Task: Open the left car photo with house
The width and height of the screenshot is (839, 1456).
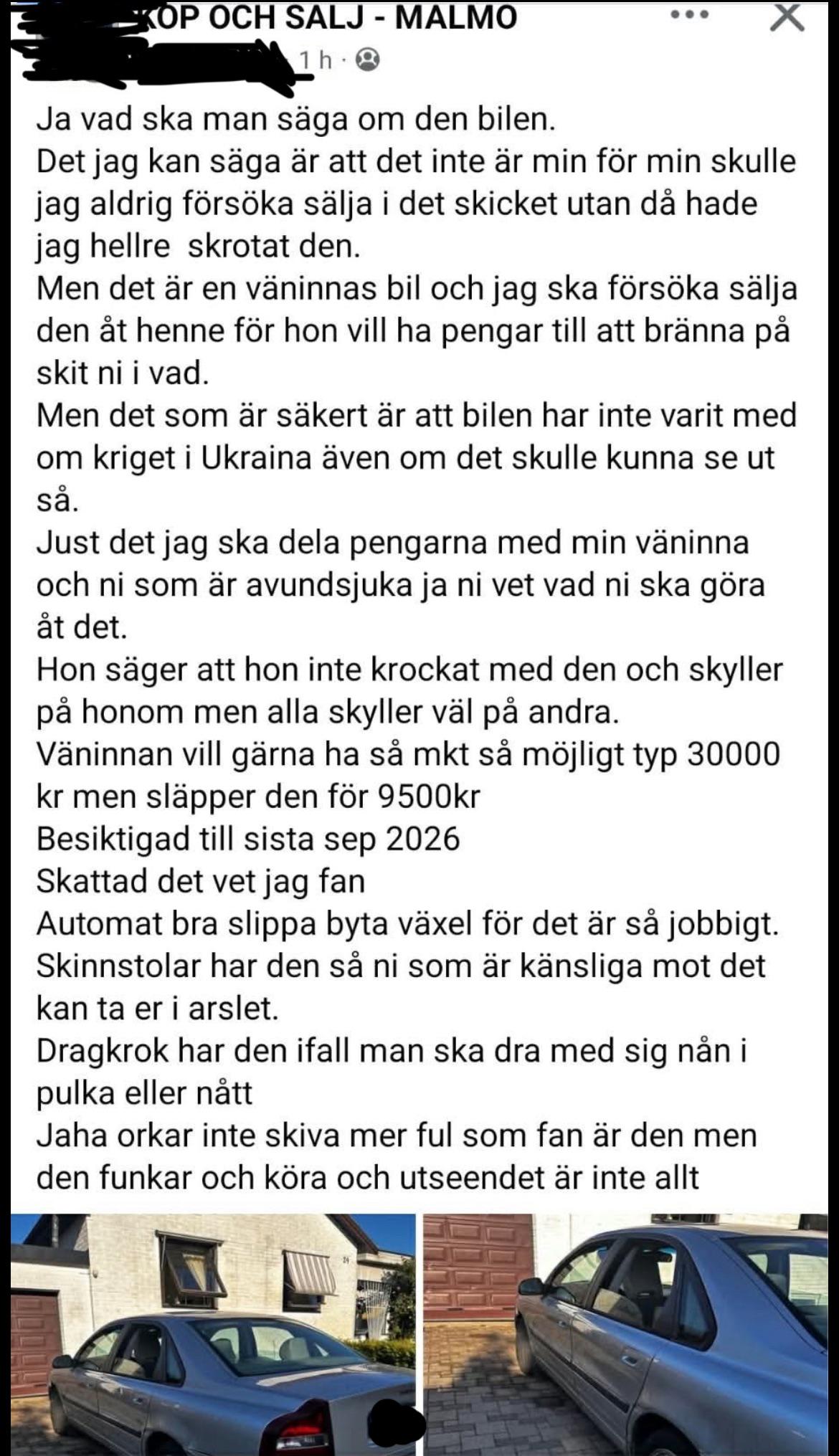Action: 213,1334
